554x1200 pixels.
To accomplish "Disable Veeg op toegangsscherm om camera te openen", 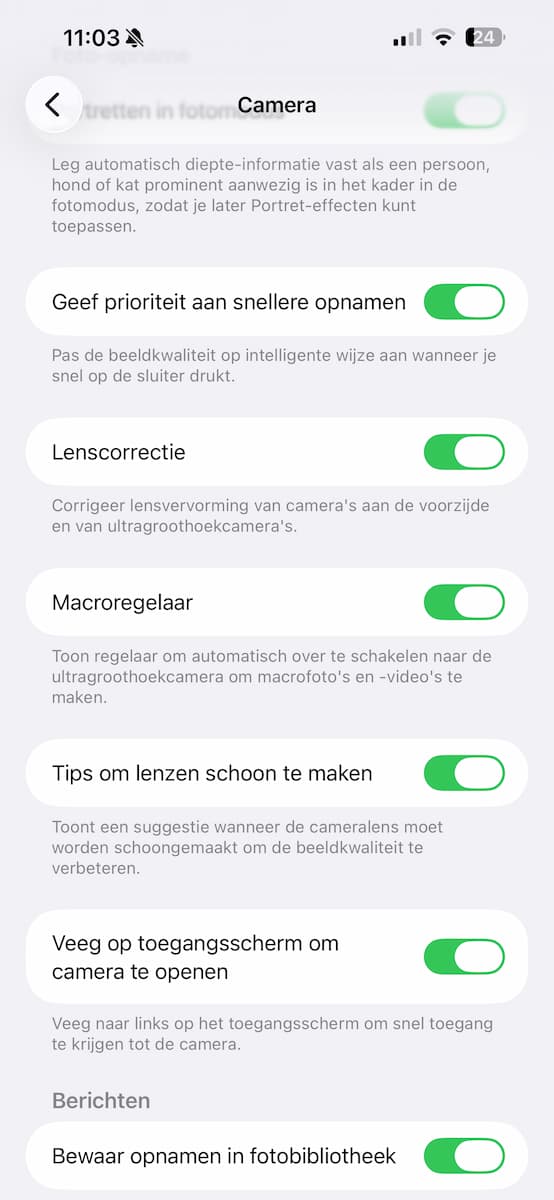I will coord(464,956).
